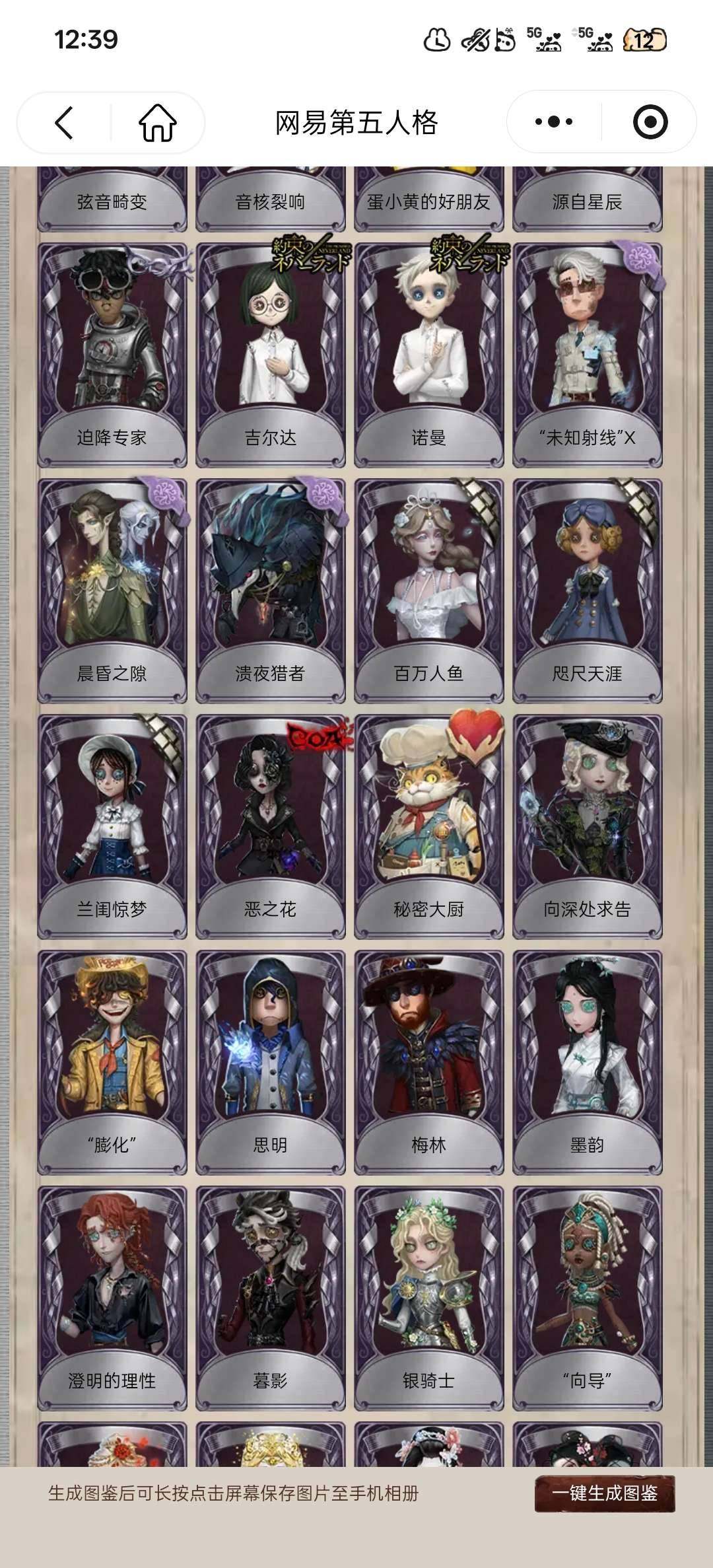Select the 澄明的理性 costume card
The width and height of the screenshot is (713, 1568).
pyautogui.click(x=112, y=1299)
